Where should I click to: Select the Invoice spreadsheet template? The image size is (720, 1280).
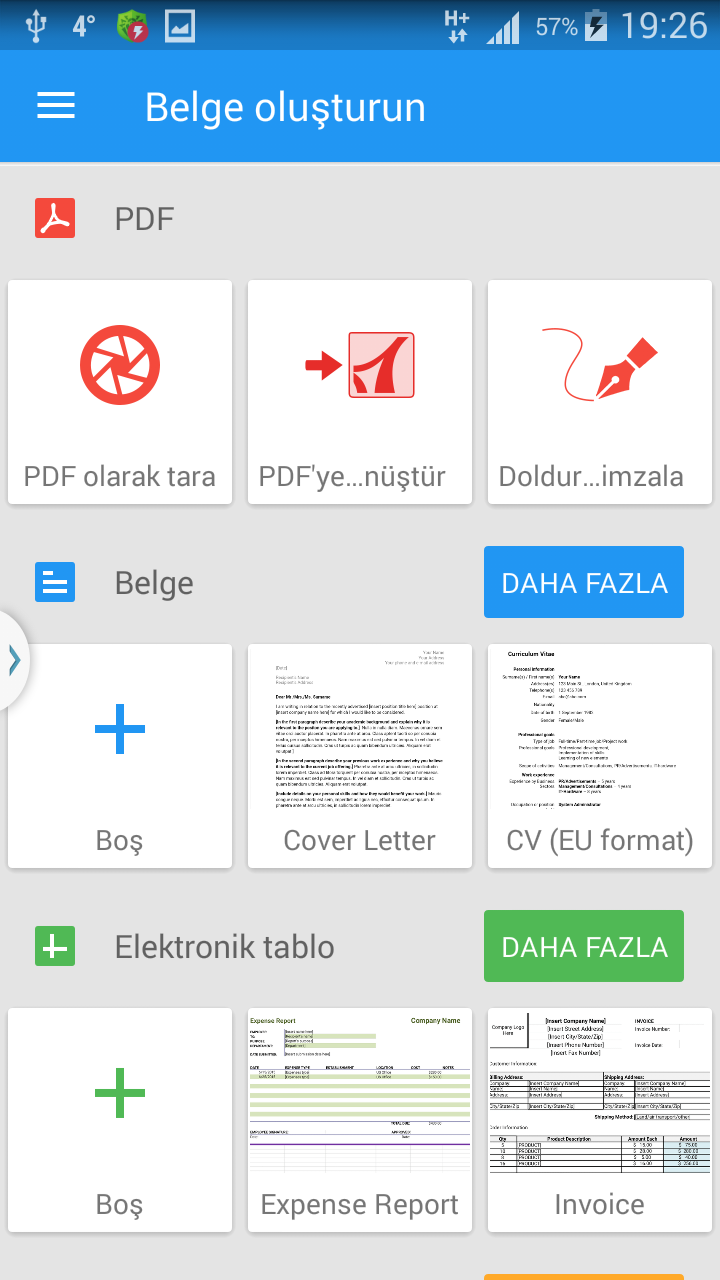pyautogui.click(x=600, y=1120)
